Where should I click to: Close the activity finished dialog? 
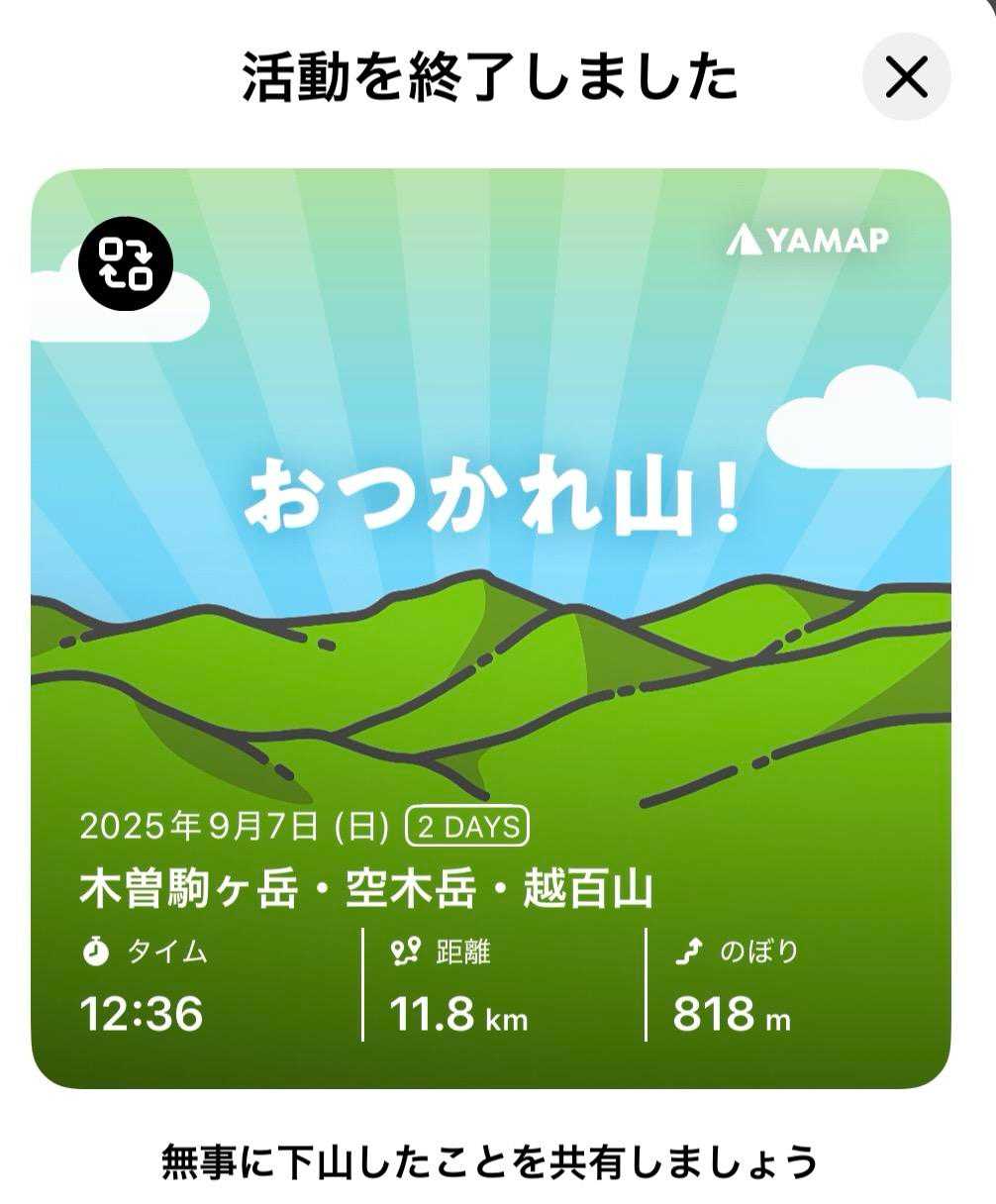click(906, 78)
